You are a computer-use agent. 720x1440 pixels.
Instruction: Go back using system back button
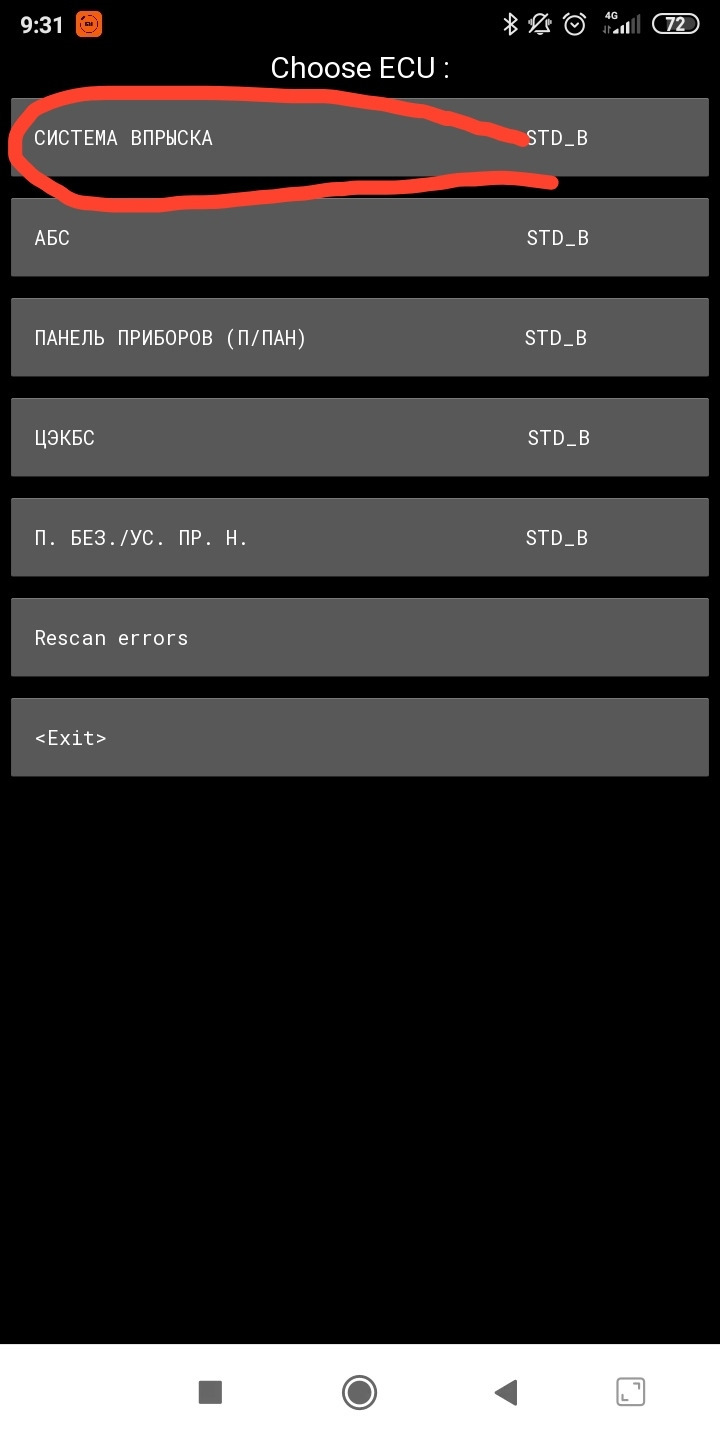click(x=506, y=1392)
